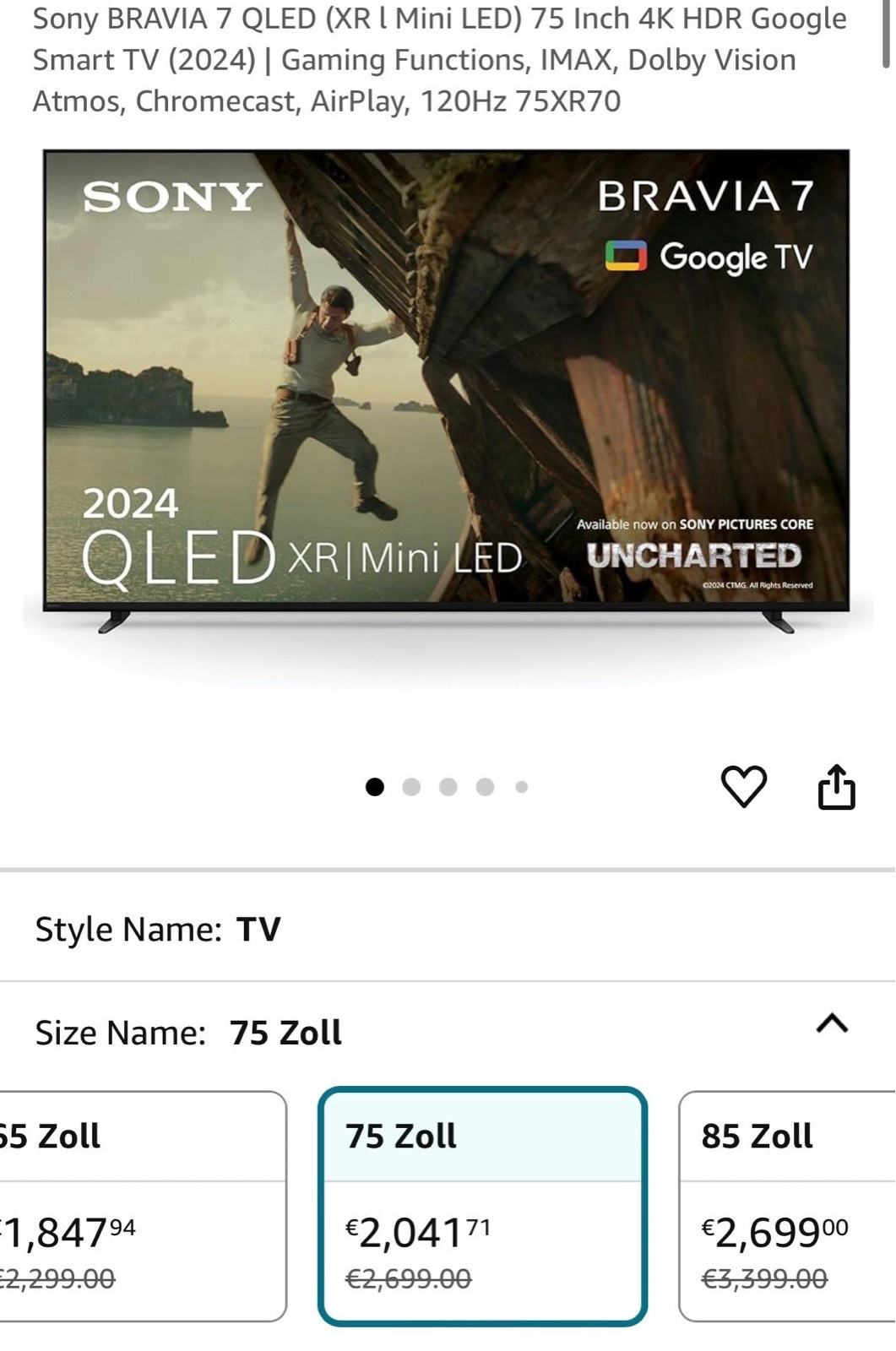The image size is (896, 1351).
Task: Select the fourth carousel dot
Action: [x=484, y=786]
